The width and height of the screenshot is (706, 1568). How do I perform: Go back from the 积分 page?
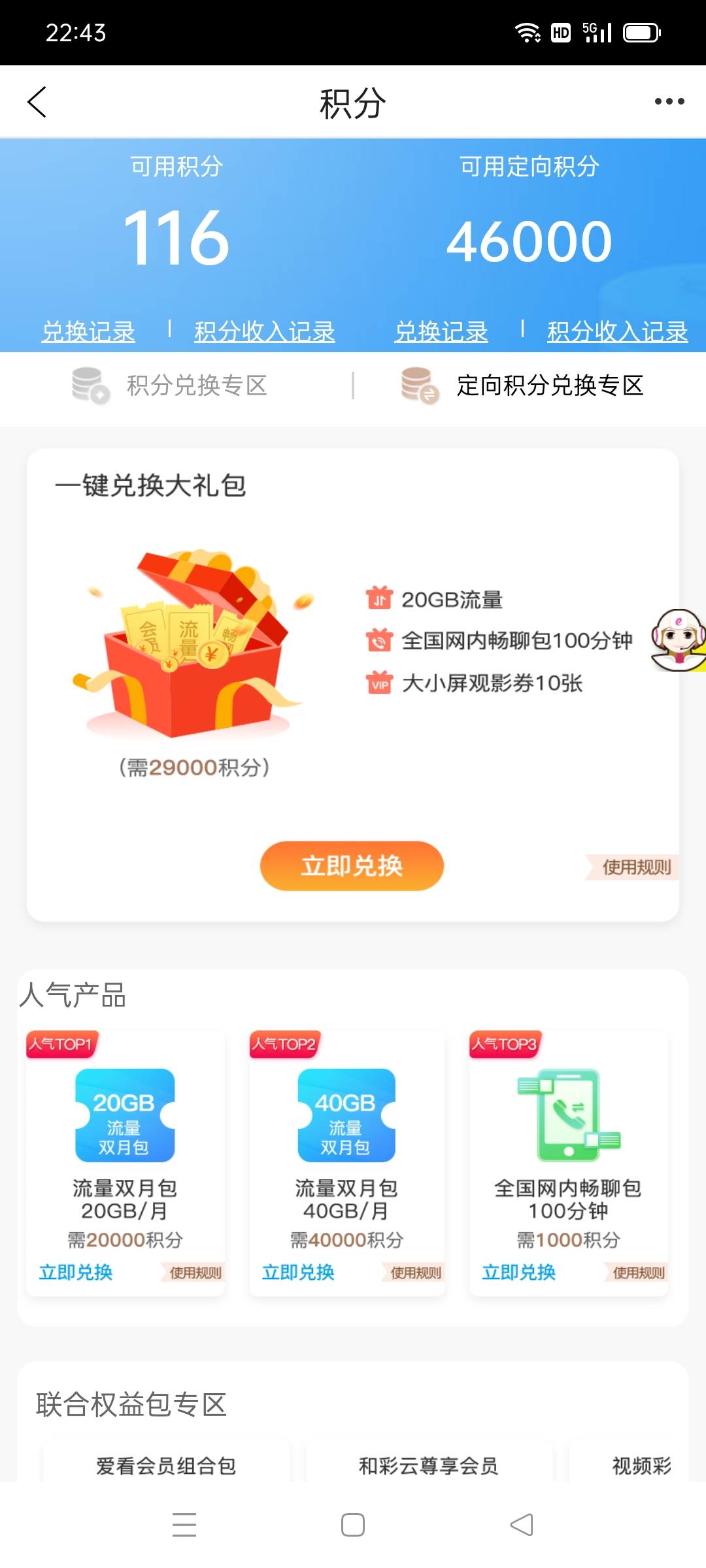tap(37, 102)
